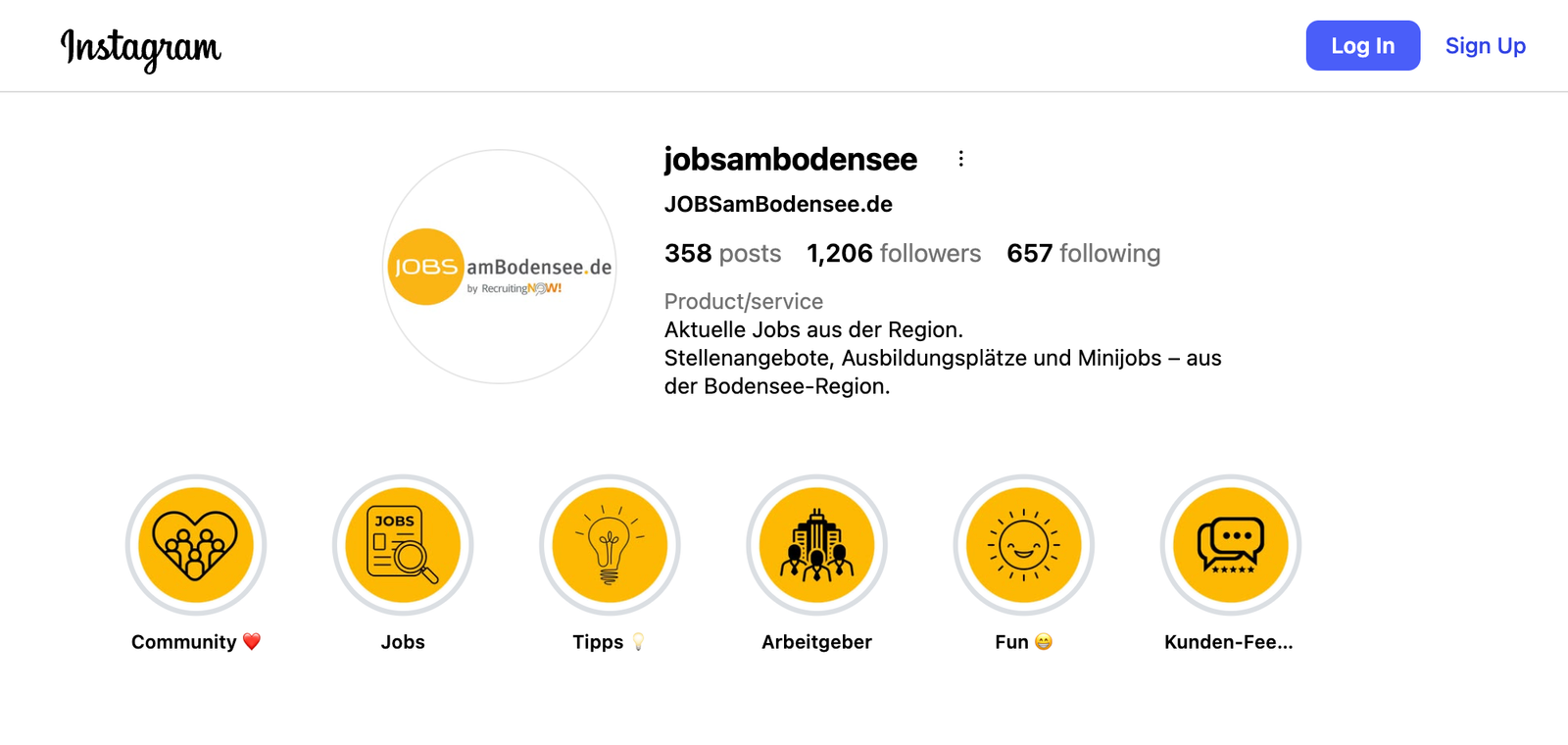
Task: Open the Jobs story highlight
Action: (x=403, y=545)
